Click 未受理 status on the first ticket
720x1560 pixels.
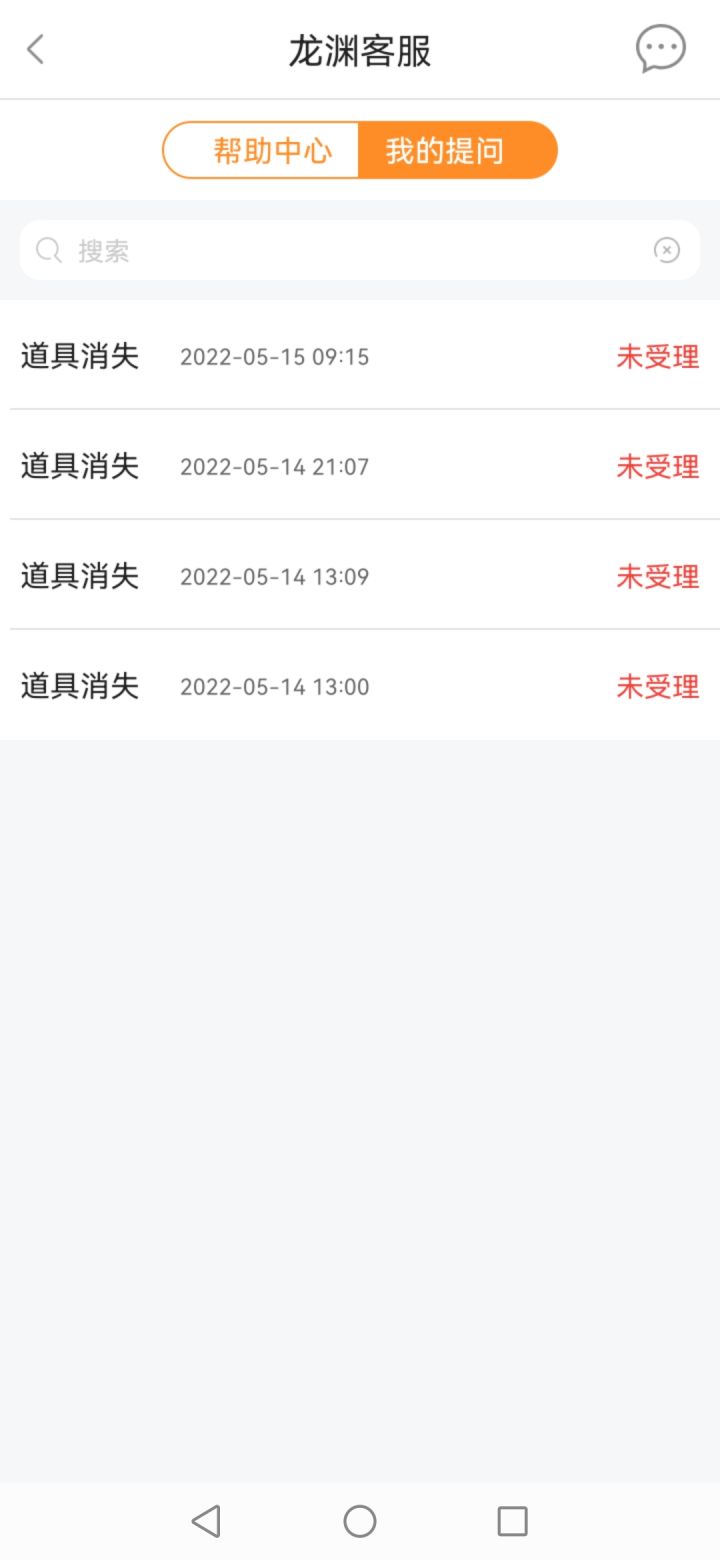click(658, 357)
